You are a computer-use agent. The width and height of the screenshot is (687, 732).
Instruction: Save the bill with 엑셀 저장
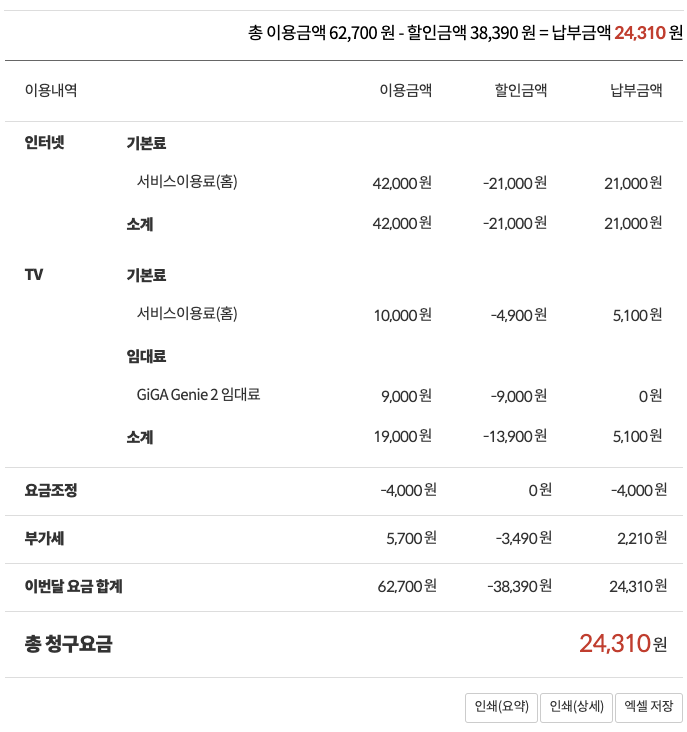[x=649, y=707]
